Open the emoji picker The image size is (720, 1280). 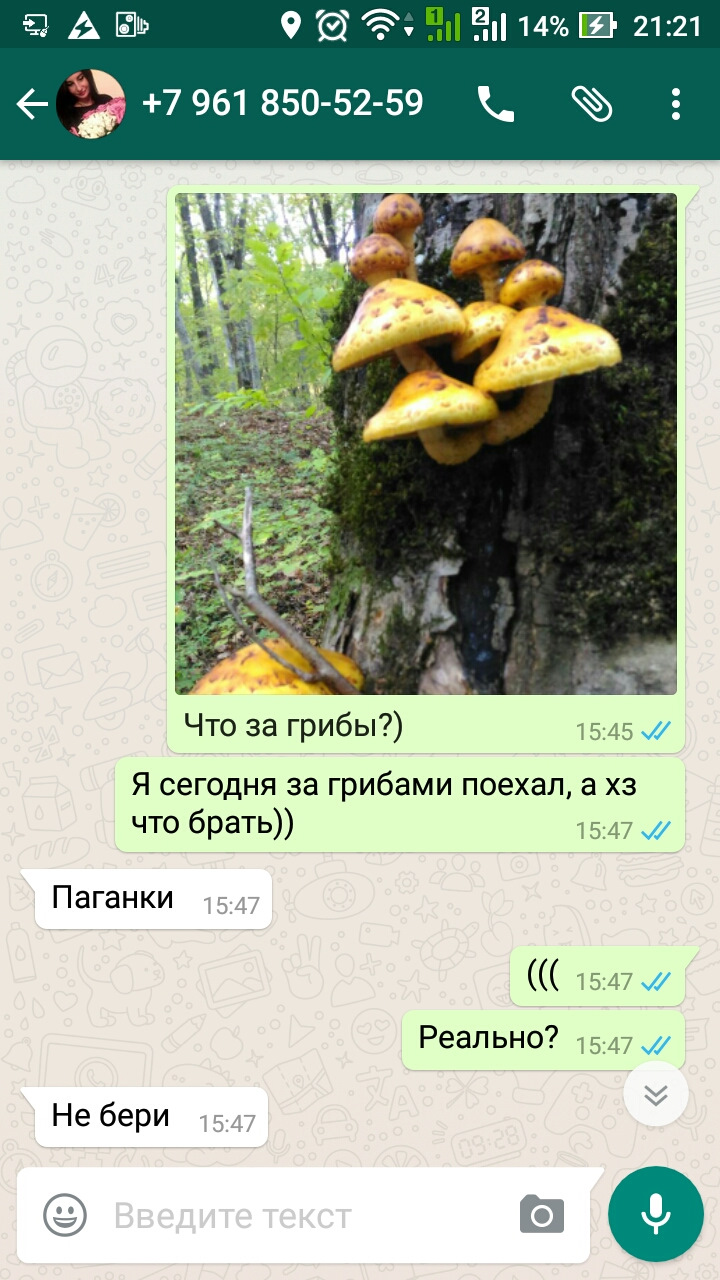64,1216
